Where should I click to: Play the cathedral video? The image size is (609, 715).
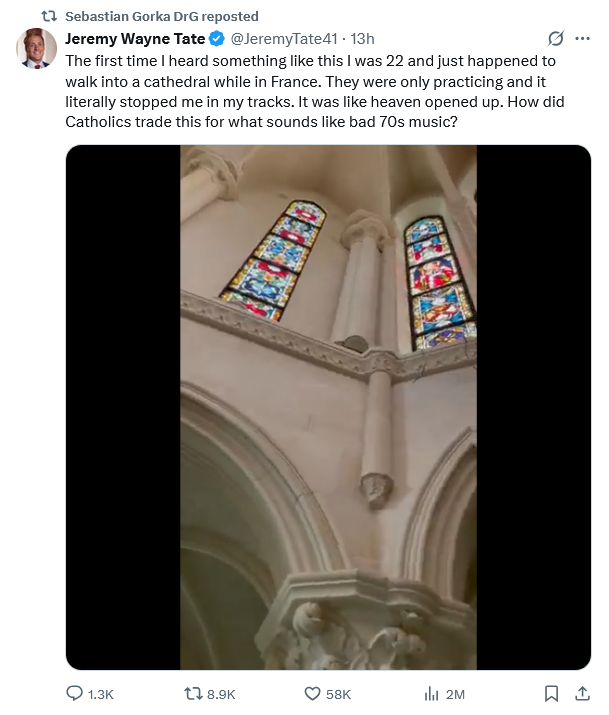[328, 407]
